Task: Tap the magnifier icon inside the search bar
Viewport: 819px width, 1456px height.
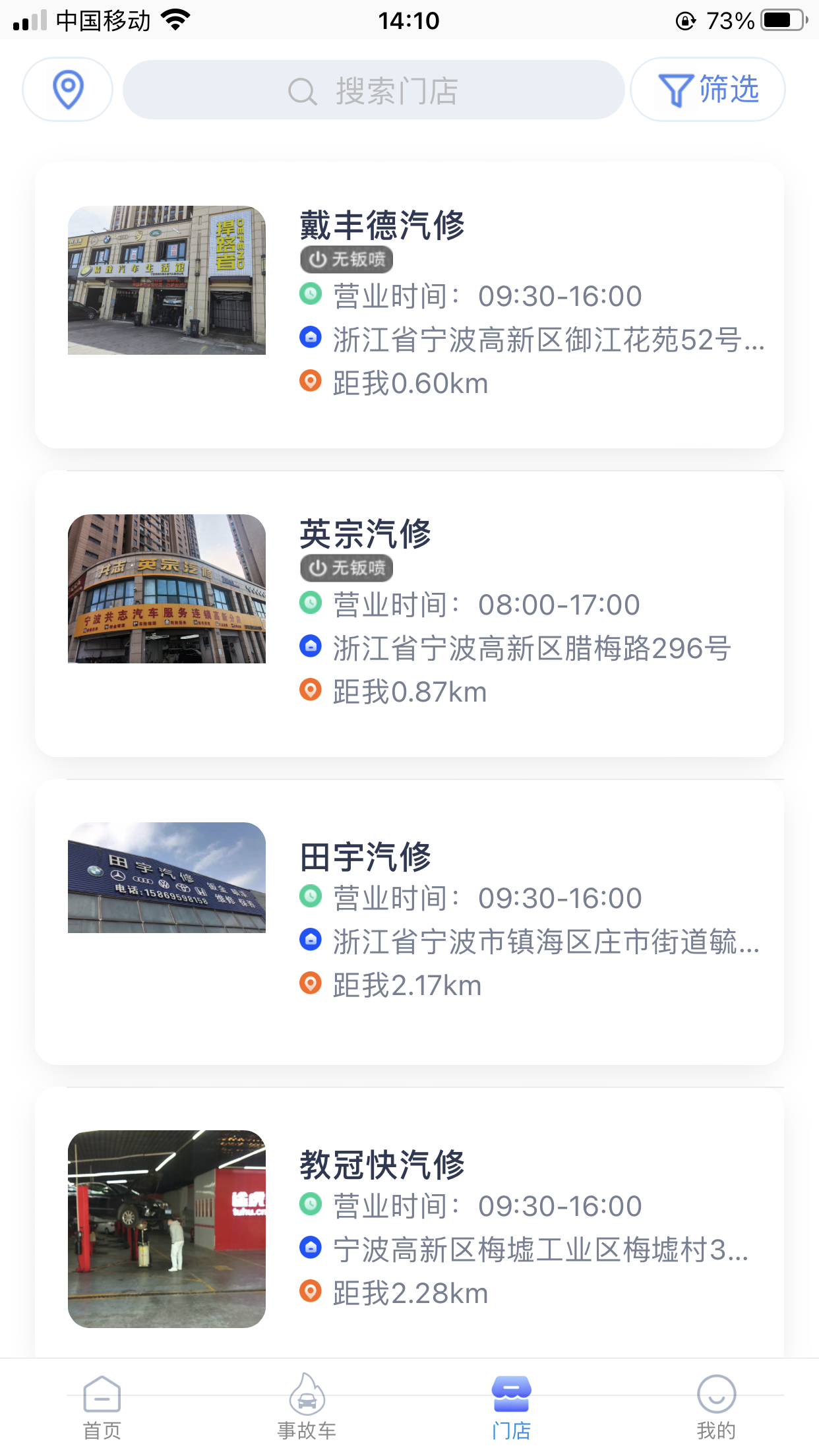Action: coord(301,90)
